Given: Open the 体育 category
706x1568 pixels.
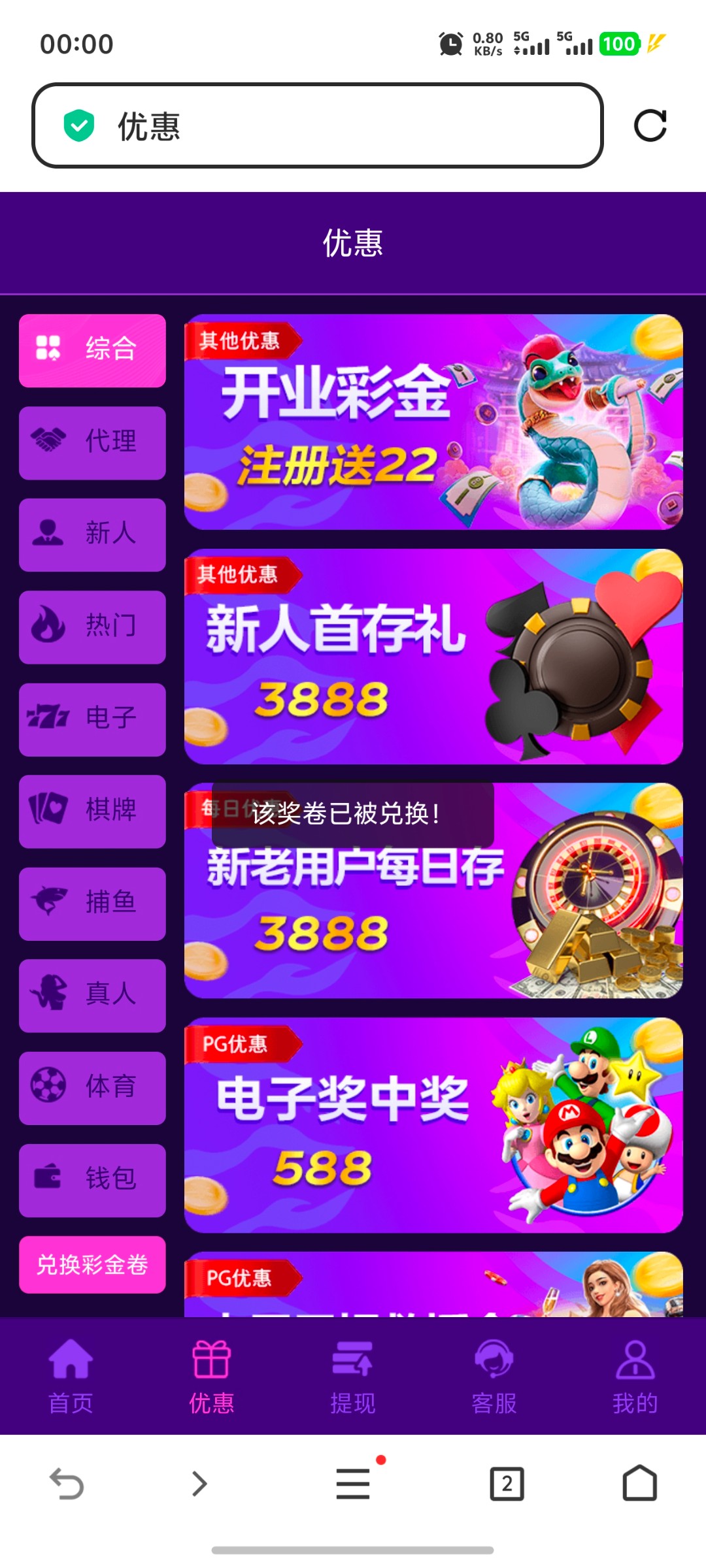Looking at the screenshot, I should click(x=92, y=1088).
